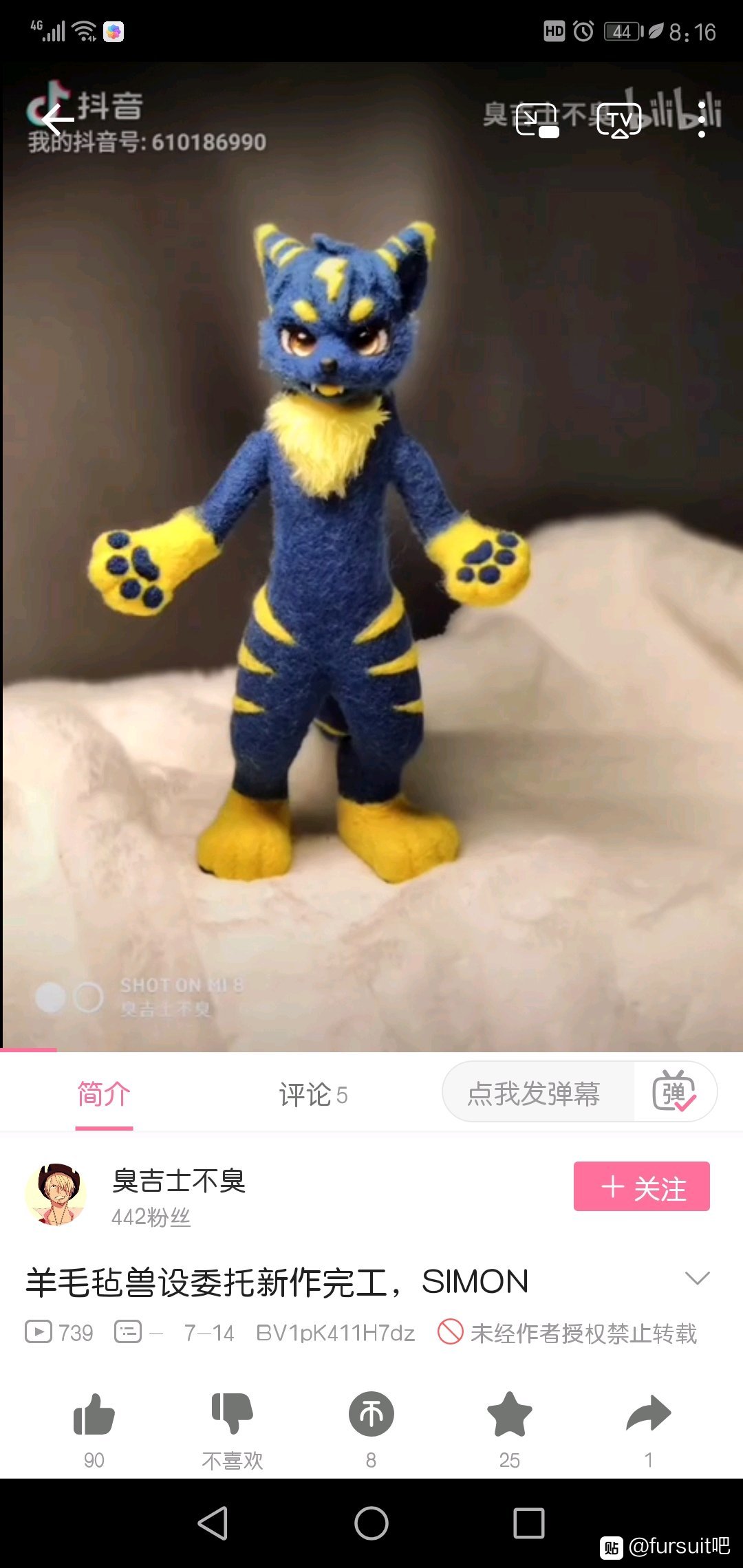Give coins to this video
Image resolution: width=743 pixels, height=1568 pixels.
coord(371,1416)
